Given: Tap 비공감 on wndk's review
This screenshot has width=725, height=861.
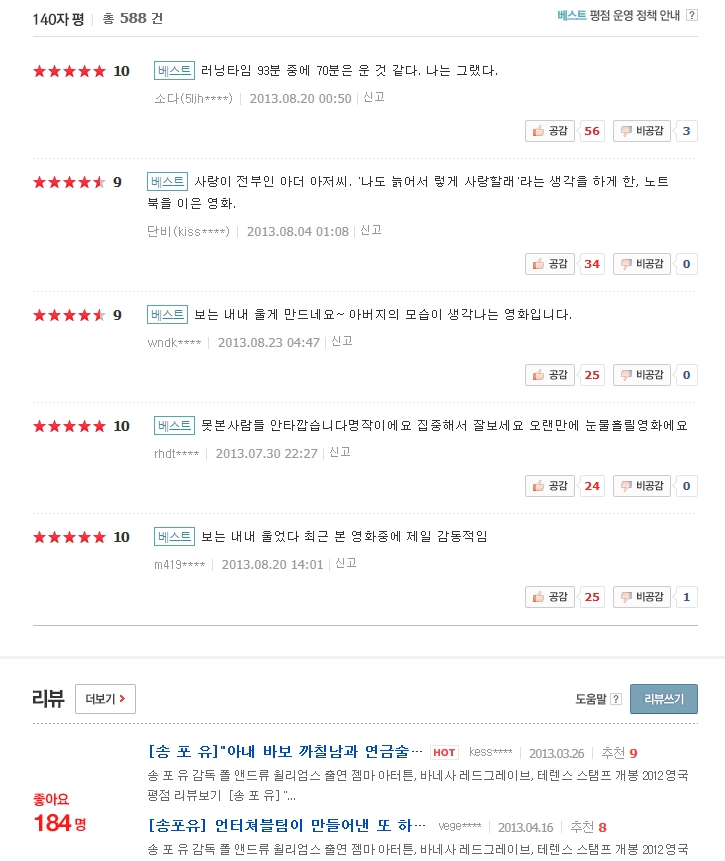Looking at the screenshot, I should pos(641,375).
